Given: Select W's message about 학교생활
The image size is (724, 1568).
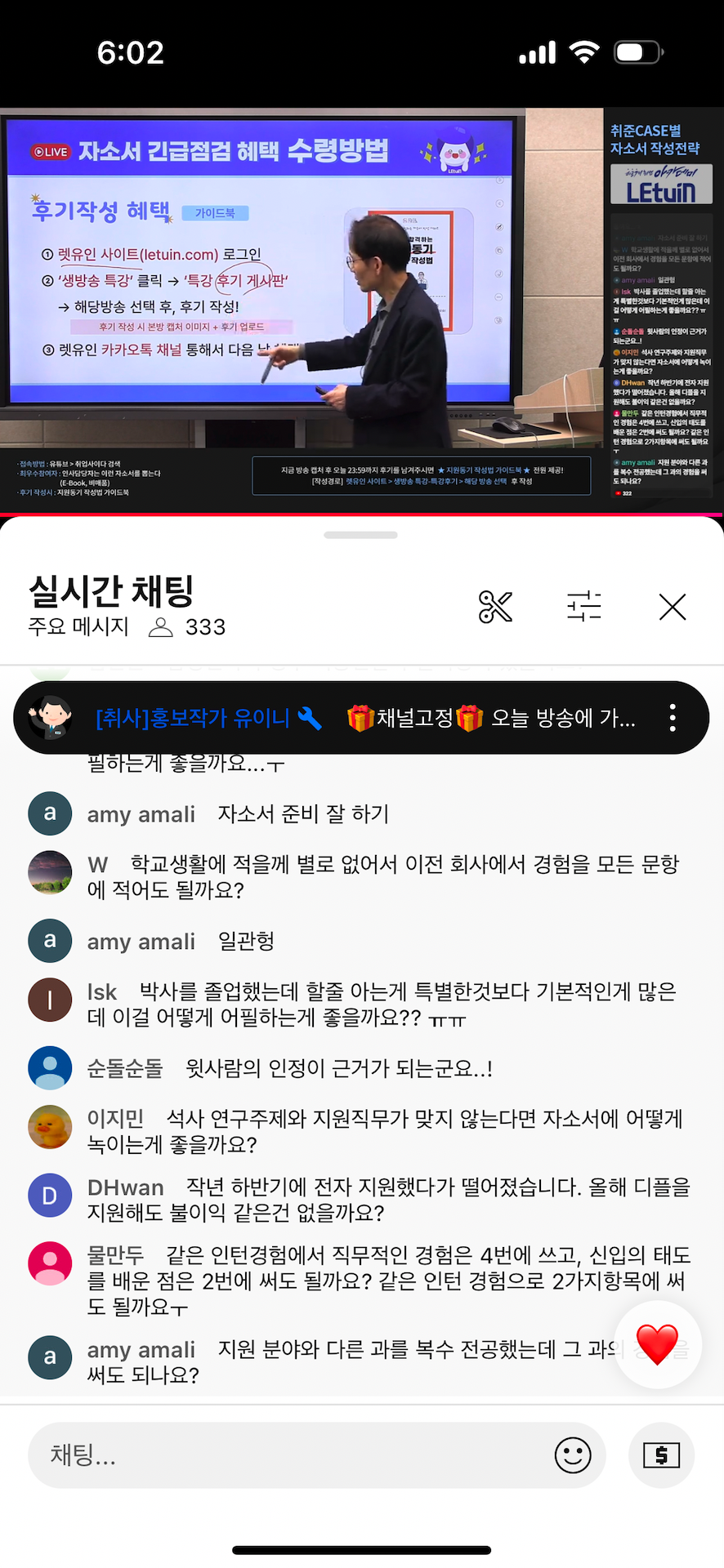Looking at the screenshot, I should pos(384,877).
